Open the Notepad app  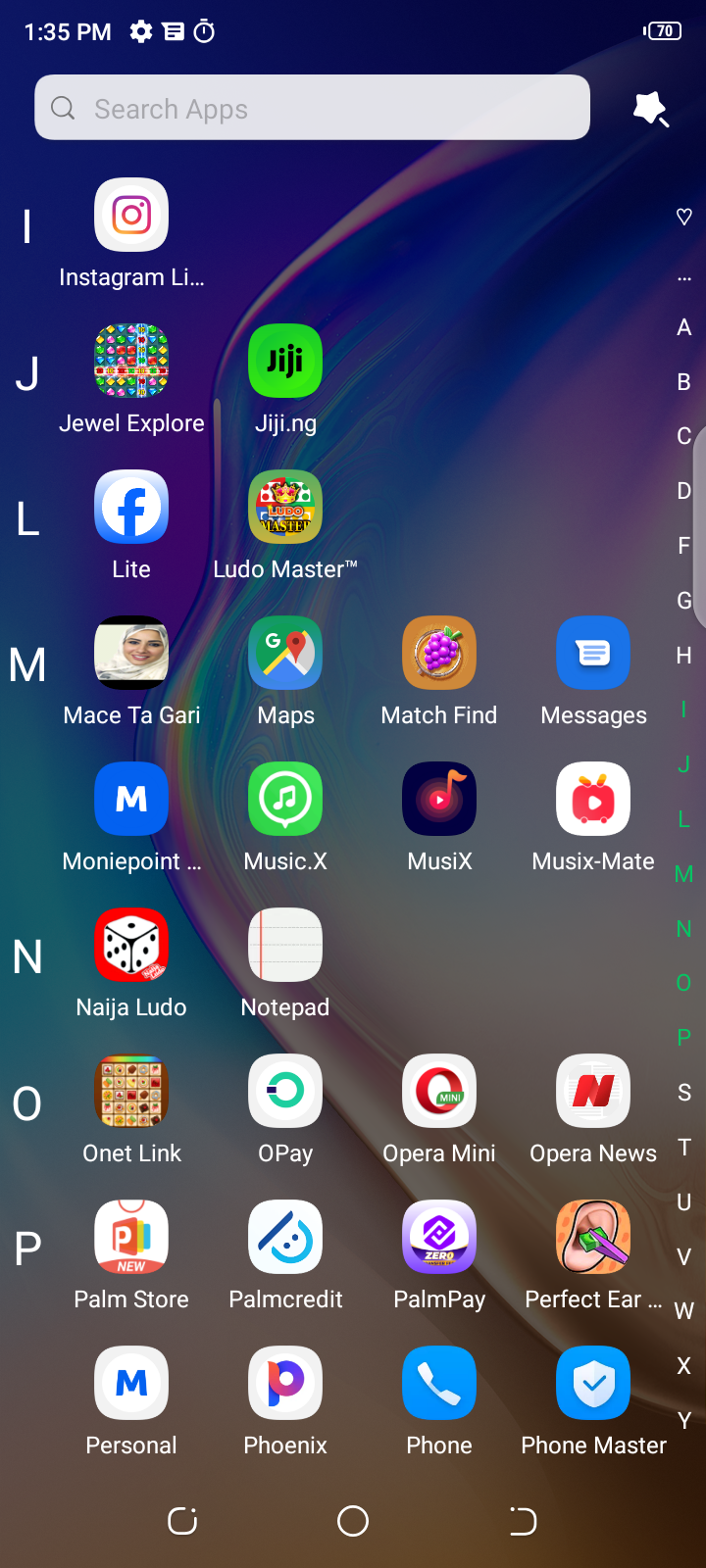click(285, 946)
